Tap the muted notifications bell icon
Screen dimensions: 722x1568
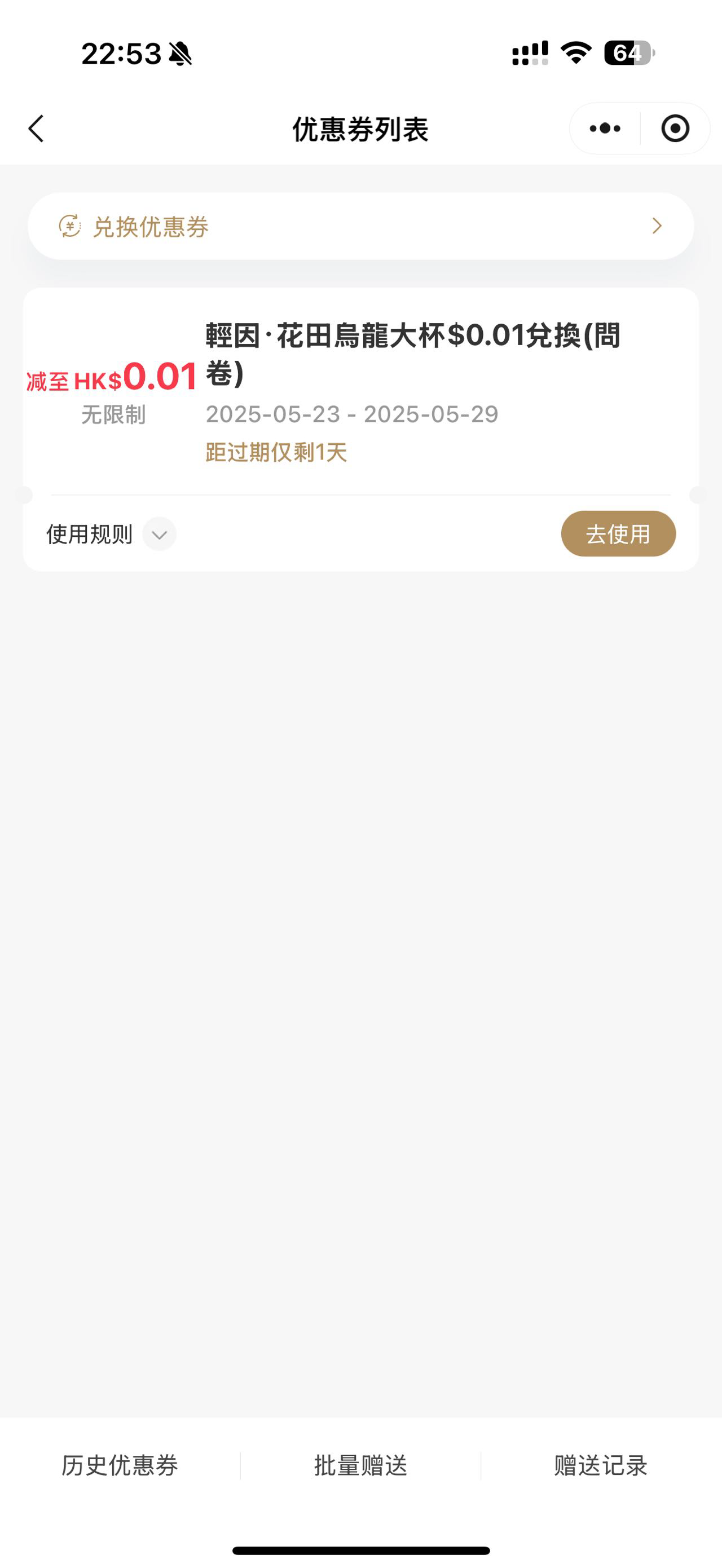click(179, 54)
